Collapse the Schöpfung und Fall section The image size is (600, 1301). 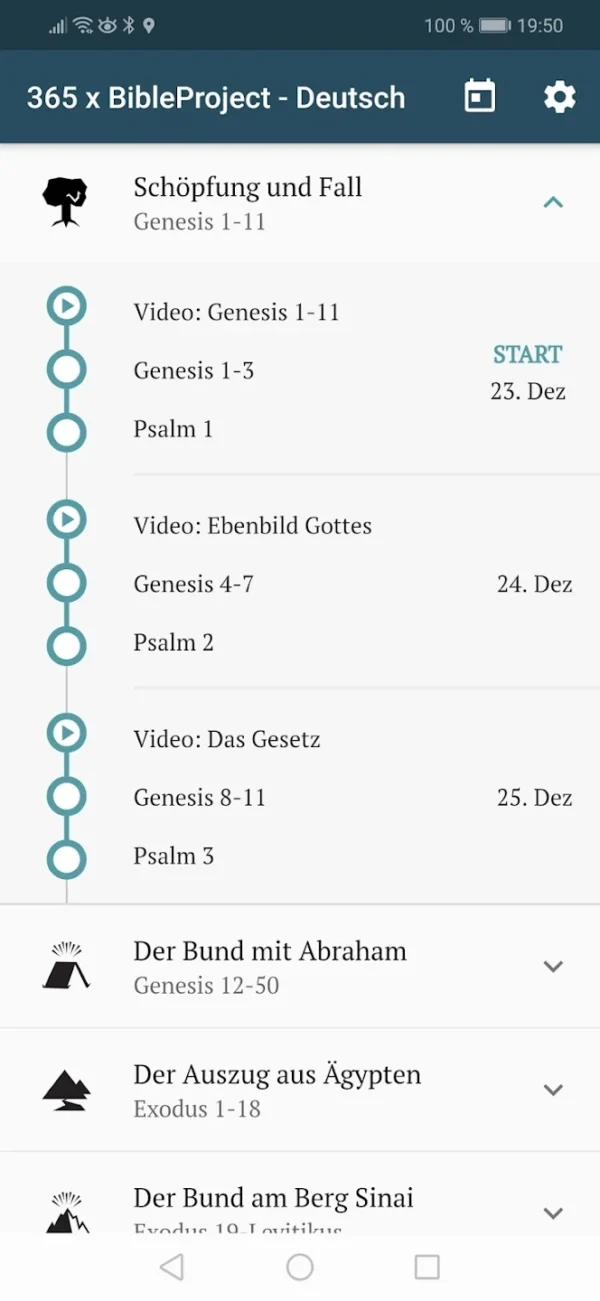(552, 203)
